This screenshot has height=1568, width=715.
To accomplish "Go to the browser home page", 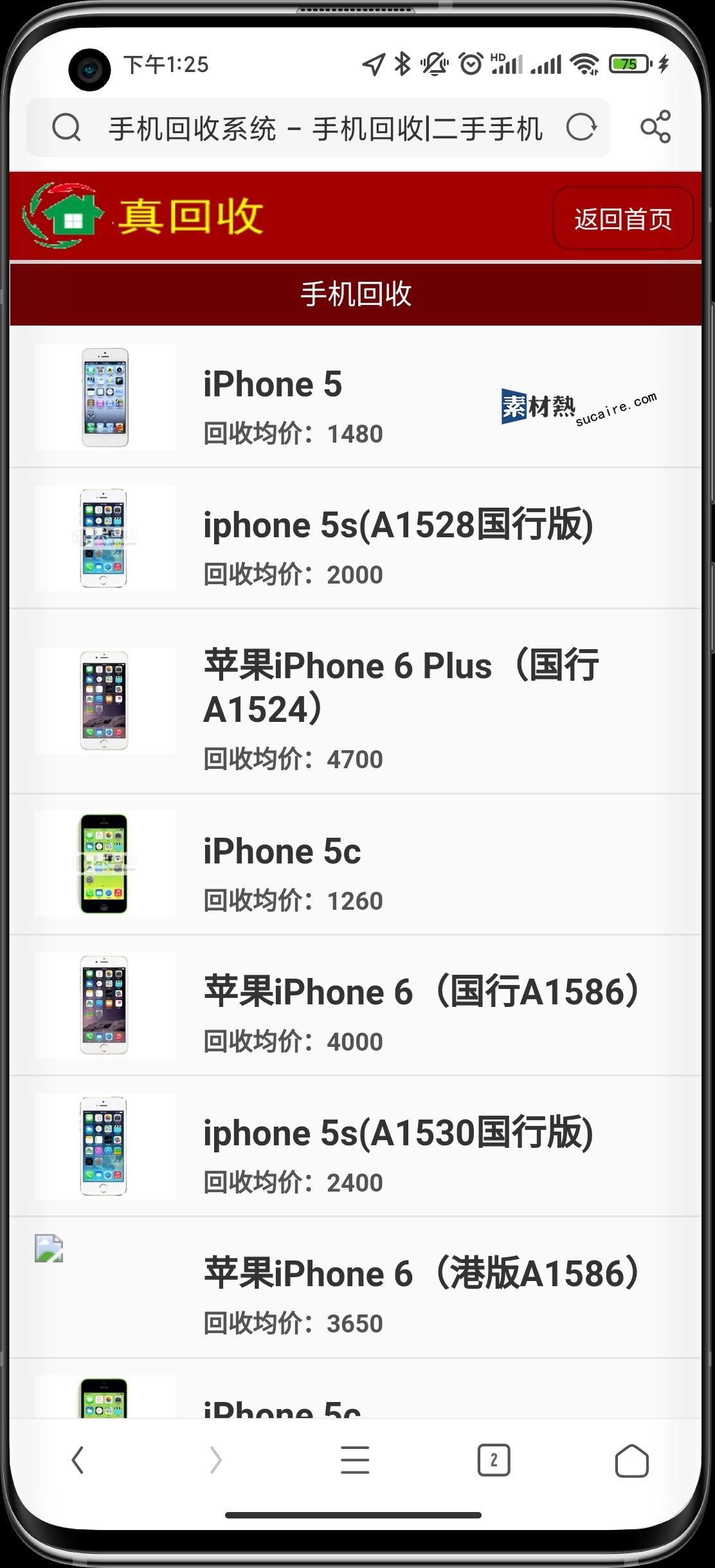I will 631,1460.
